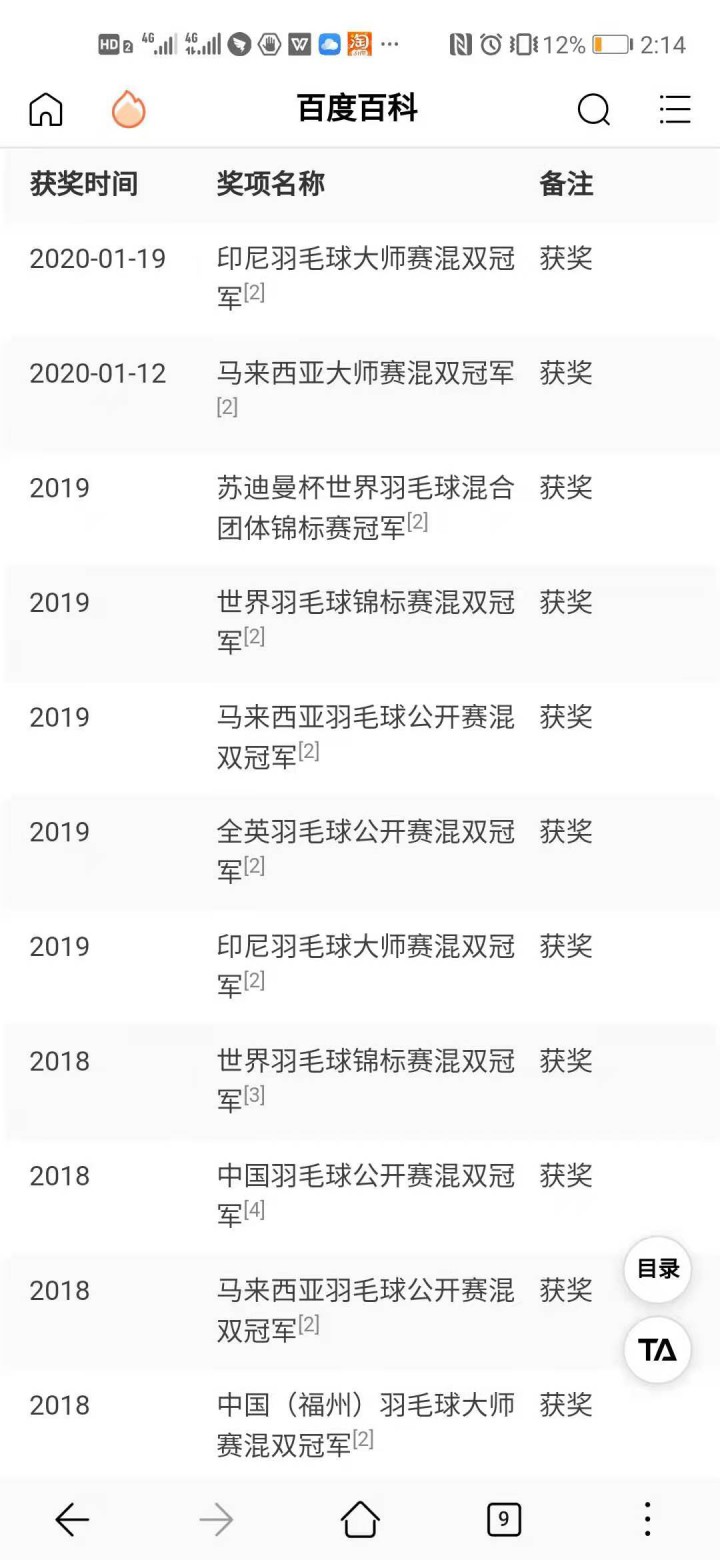Open the orange flame trending icon
Screen dimensions: 720x1560
128,109
